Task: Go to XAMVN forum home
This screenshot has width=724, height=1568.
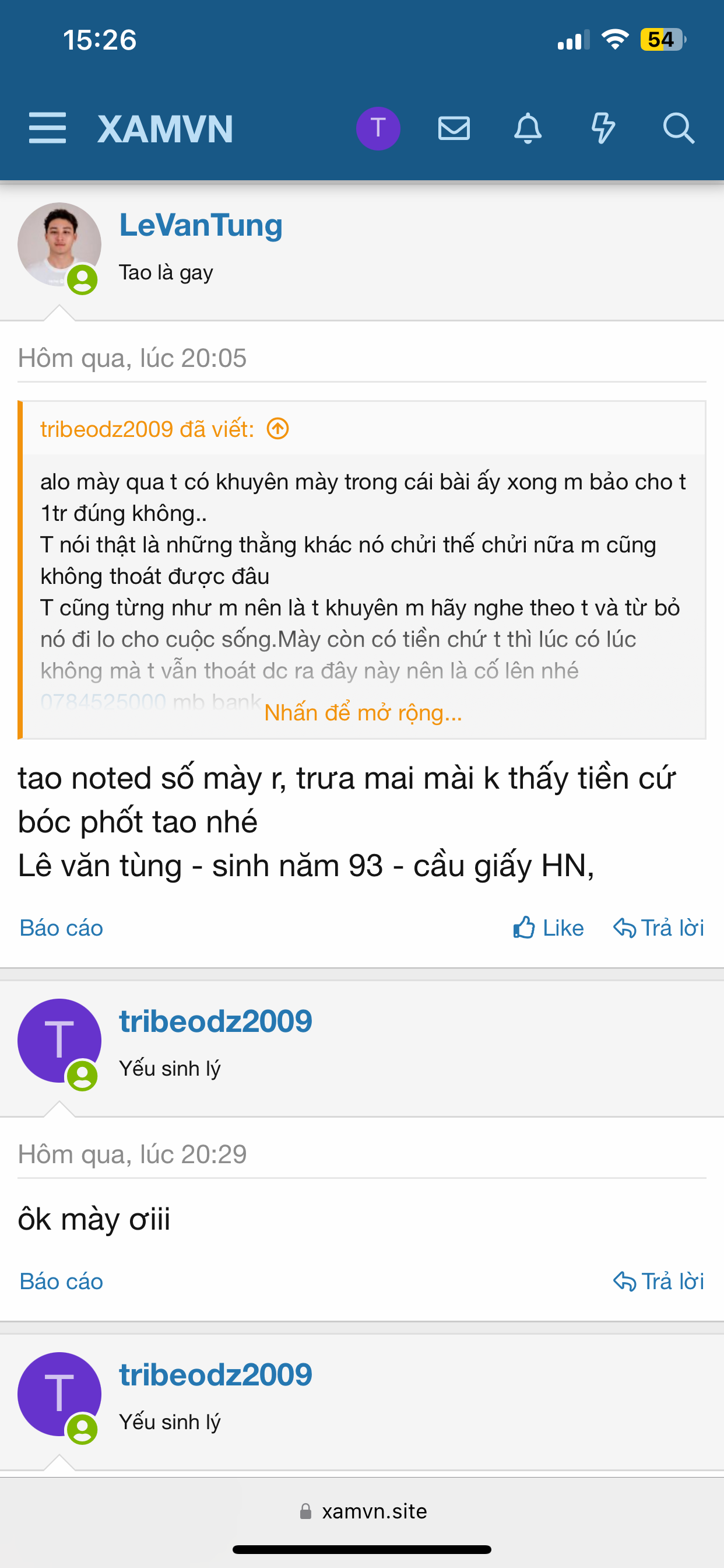Action: coord(165,129)
